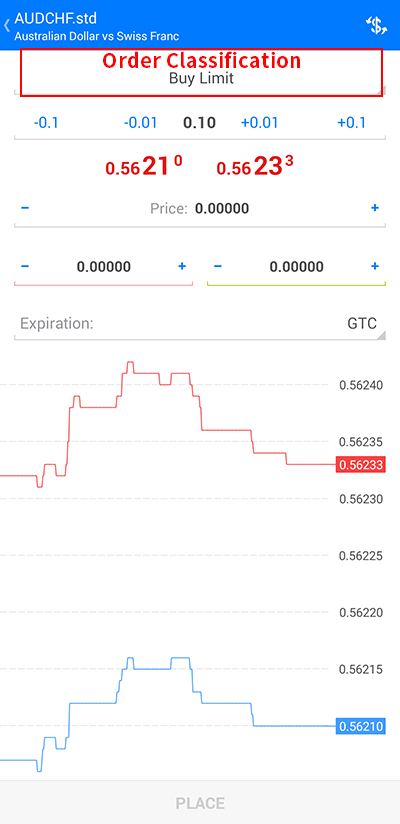Image resolution: width=400 pixels, height=824 pixels.
Task: Open the Expiration GTC dropdown
Action: 200,324
